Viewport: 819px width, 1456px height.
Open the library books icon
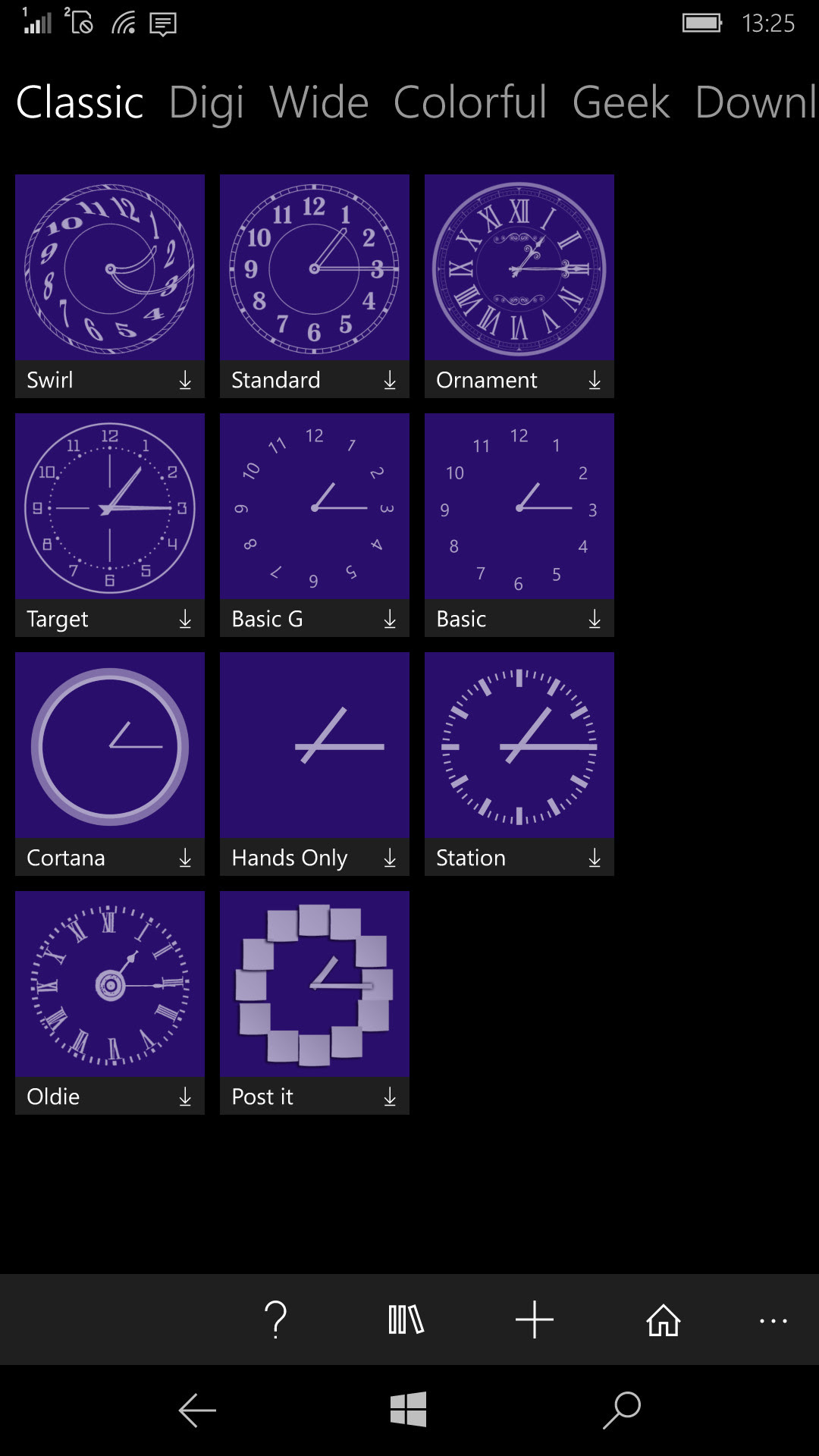tap(406, 1319)
